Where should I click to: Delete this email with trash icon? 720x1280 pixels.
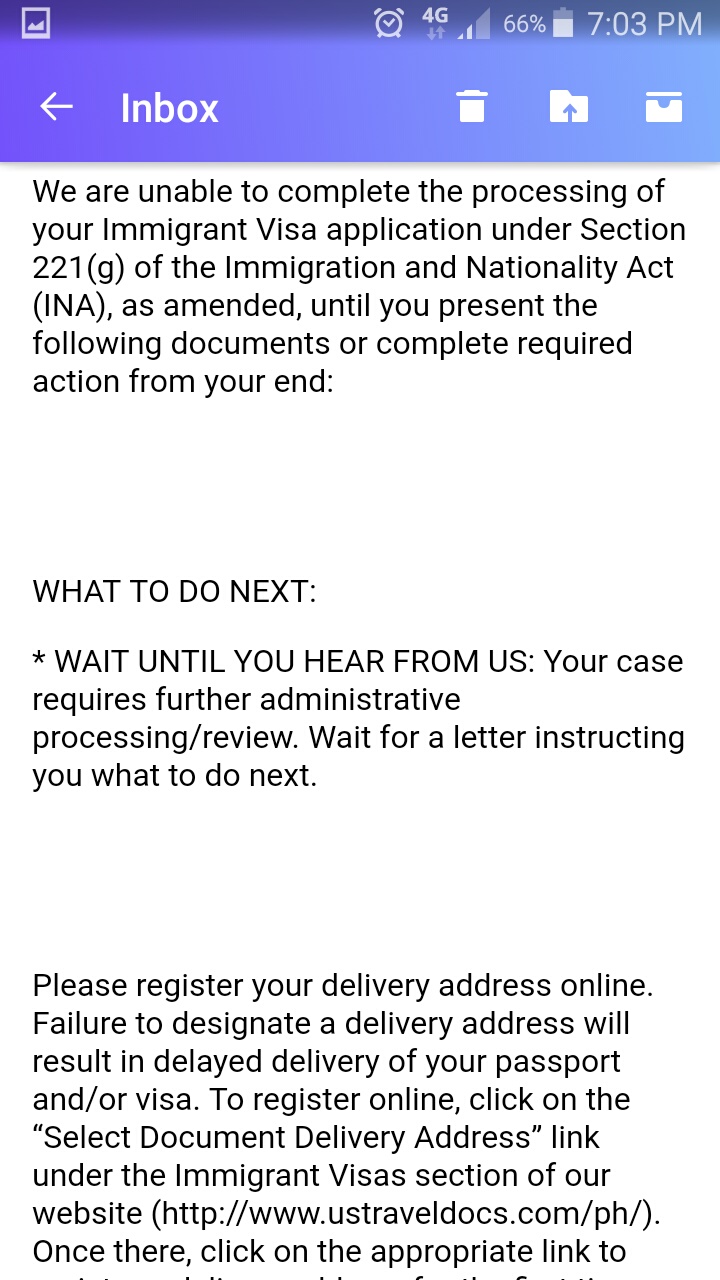click(x=472, y=106)
